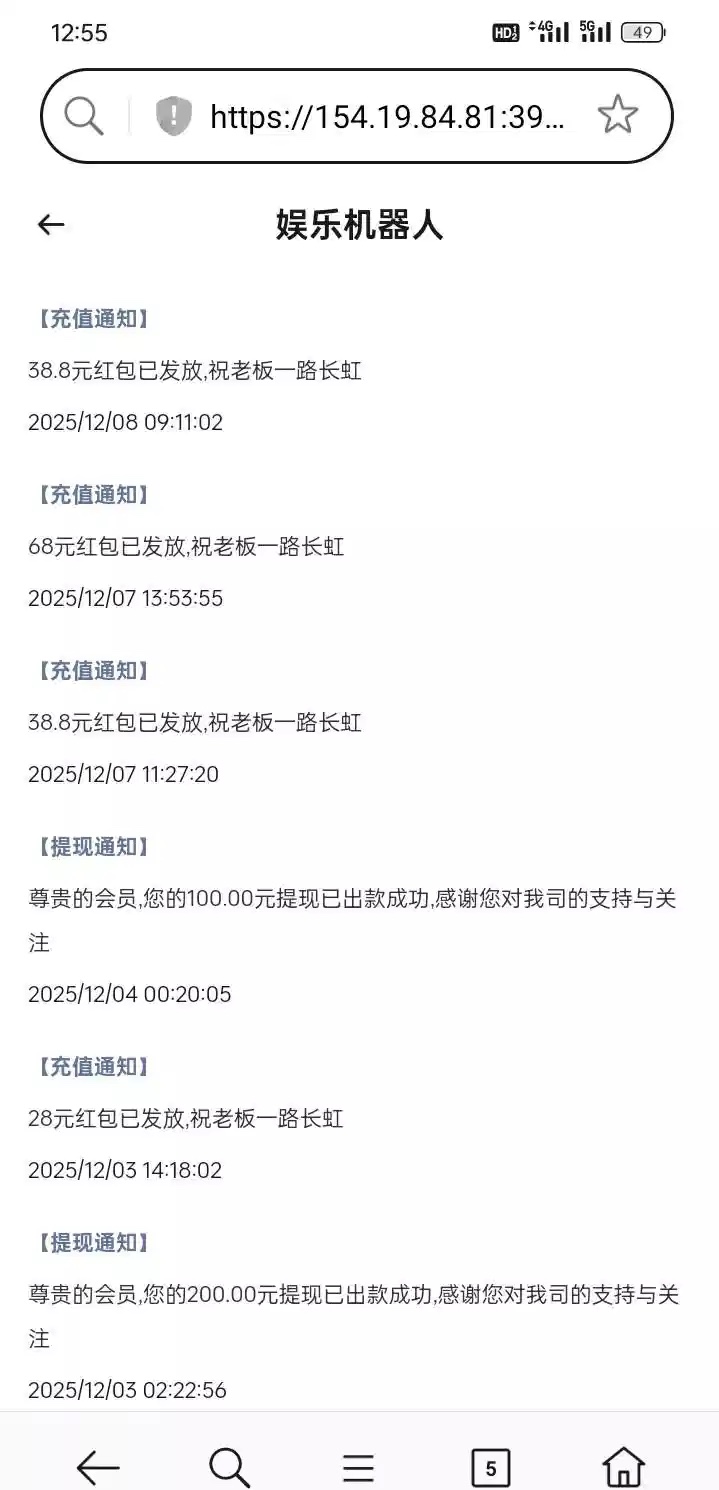Screen dimensions: 719x1490
Task: Tap the browser back arrow in the bottom toolbar
Action: (98, 1467)
